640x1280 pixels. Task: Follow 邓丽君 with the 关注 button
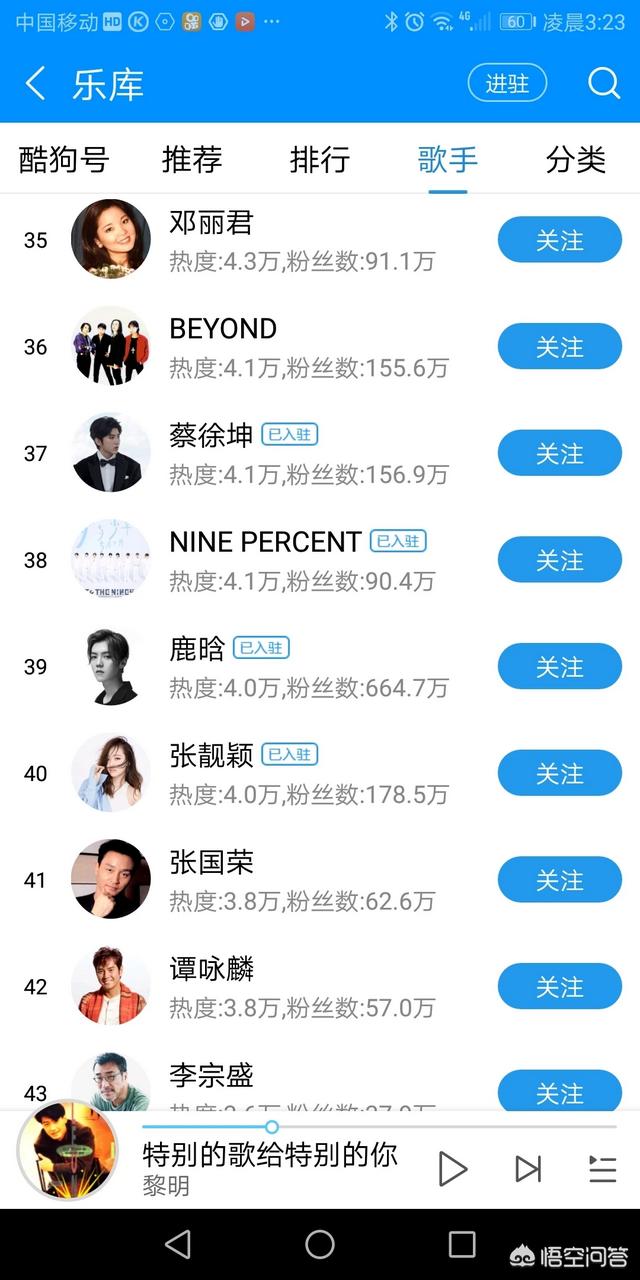[559, 240]
